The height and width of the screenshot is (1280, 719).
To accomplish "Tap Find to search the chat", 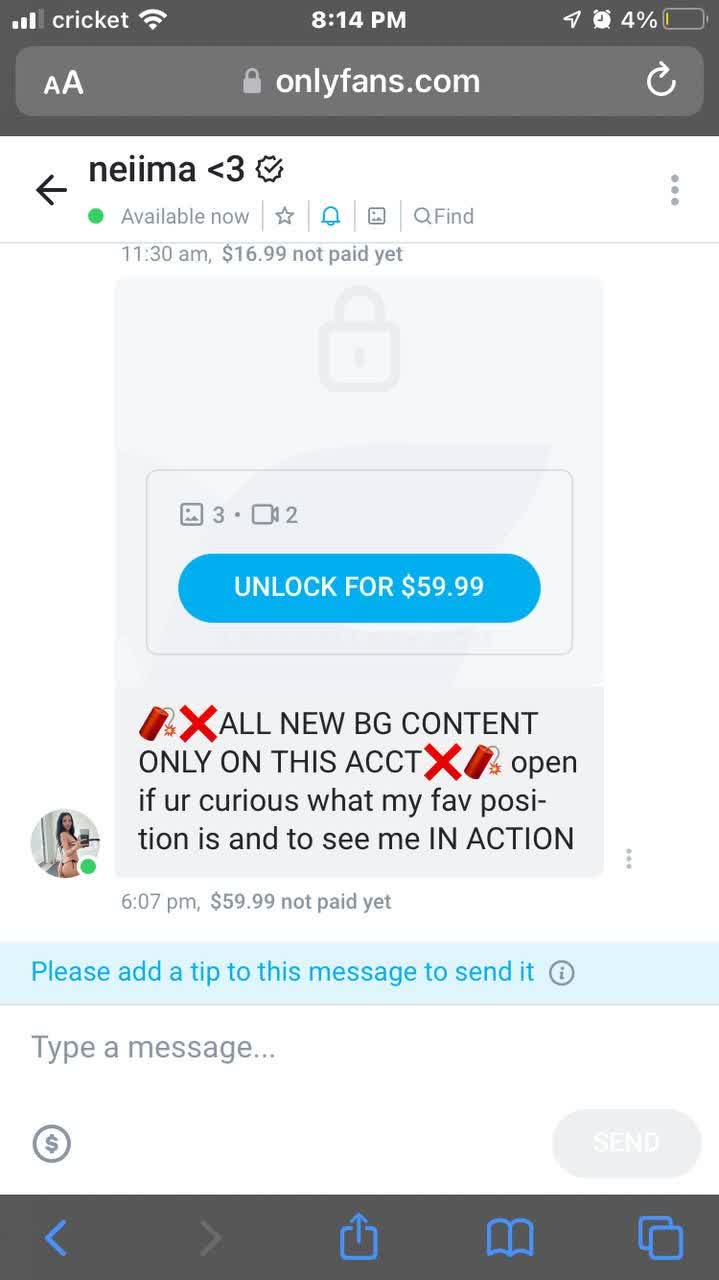I will 443,216.
